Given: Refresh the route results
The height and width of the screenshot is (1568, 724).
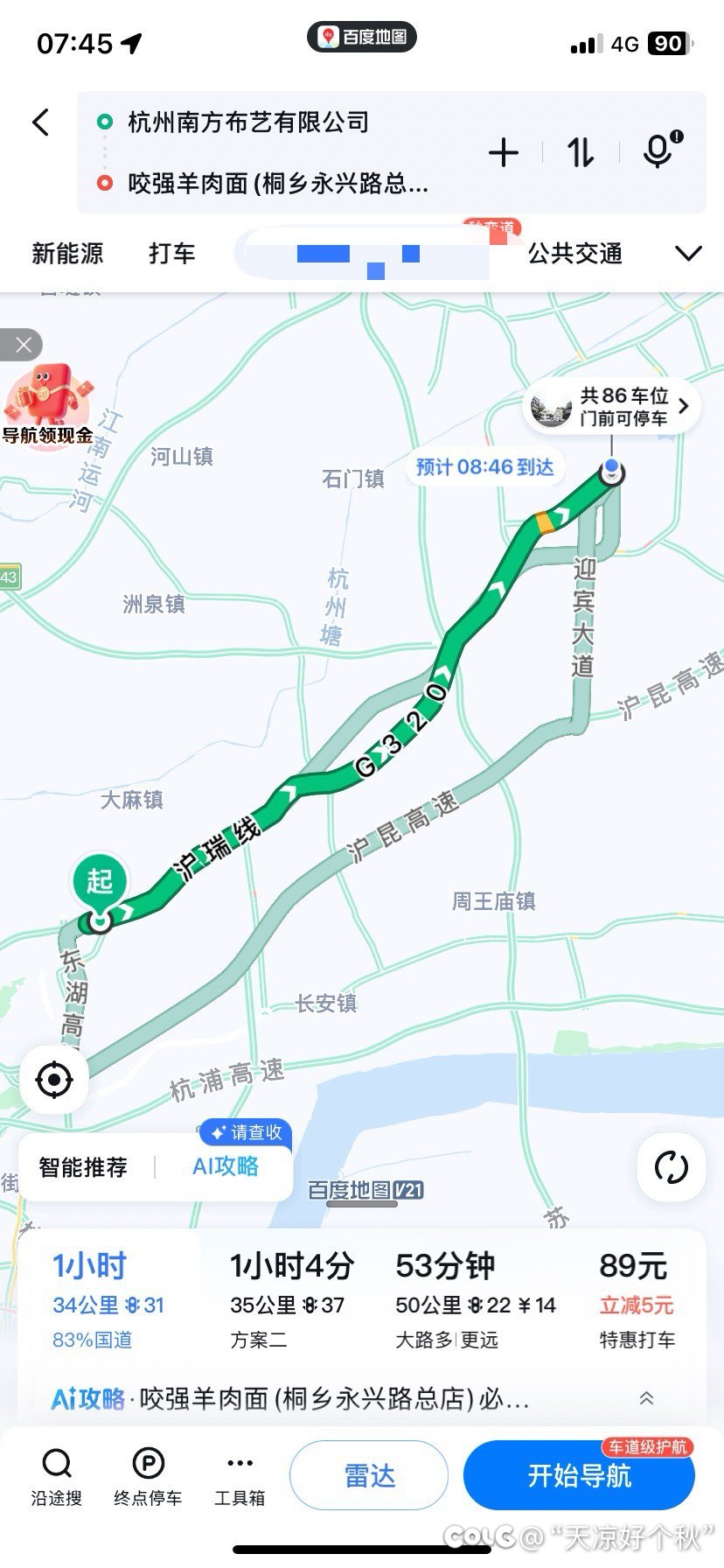Looking at the screenshot, I should pos(671,1167).
